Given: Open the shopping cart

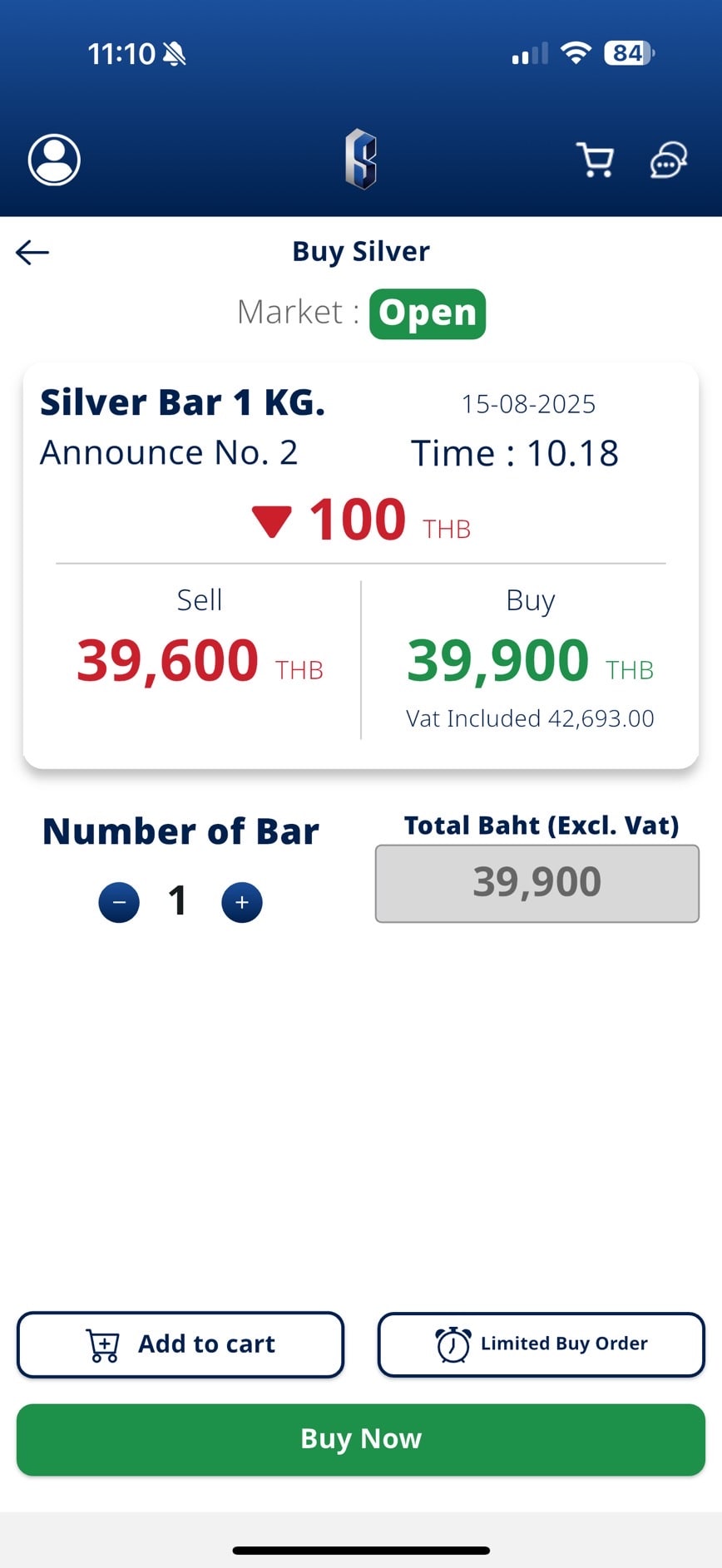Looking at the screenshot, I should click(x=596, y=160).
